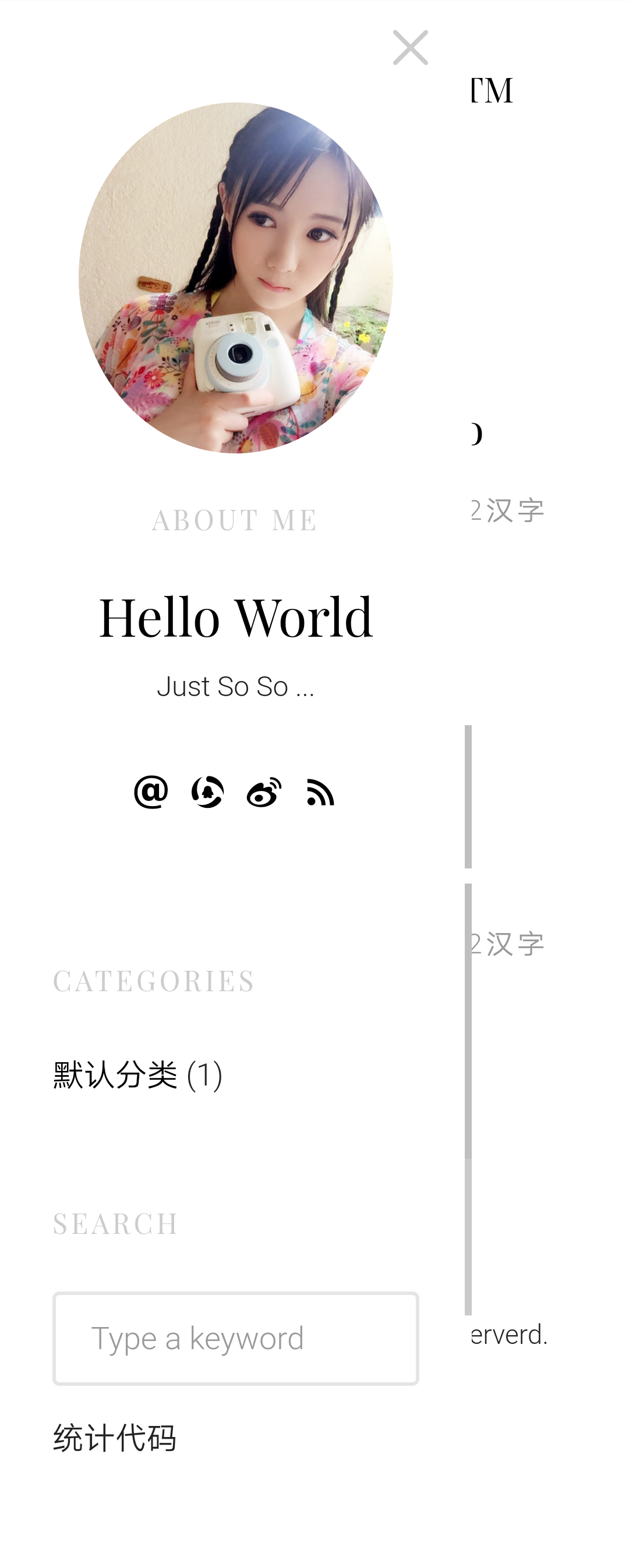Image resolution: width=629 pixels, height=1568 pixels.
Task: Open the 默认分类 category
Action: point(116,1075)
